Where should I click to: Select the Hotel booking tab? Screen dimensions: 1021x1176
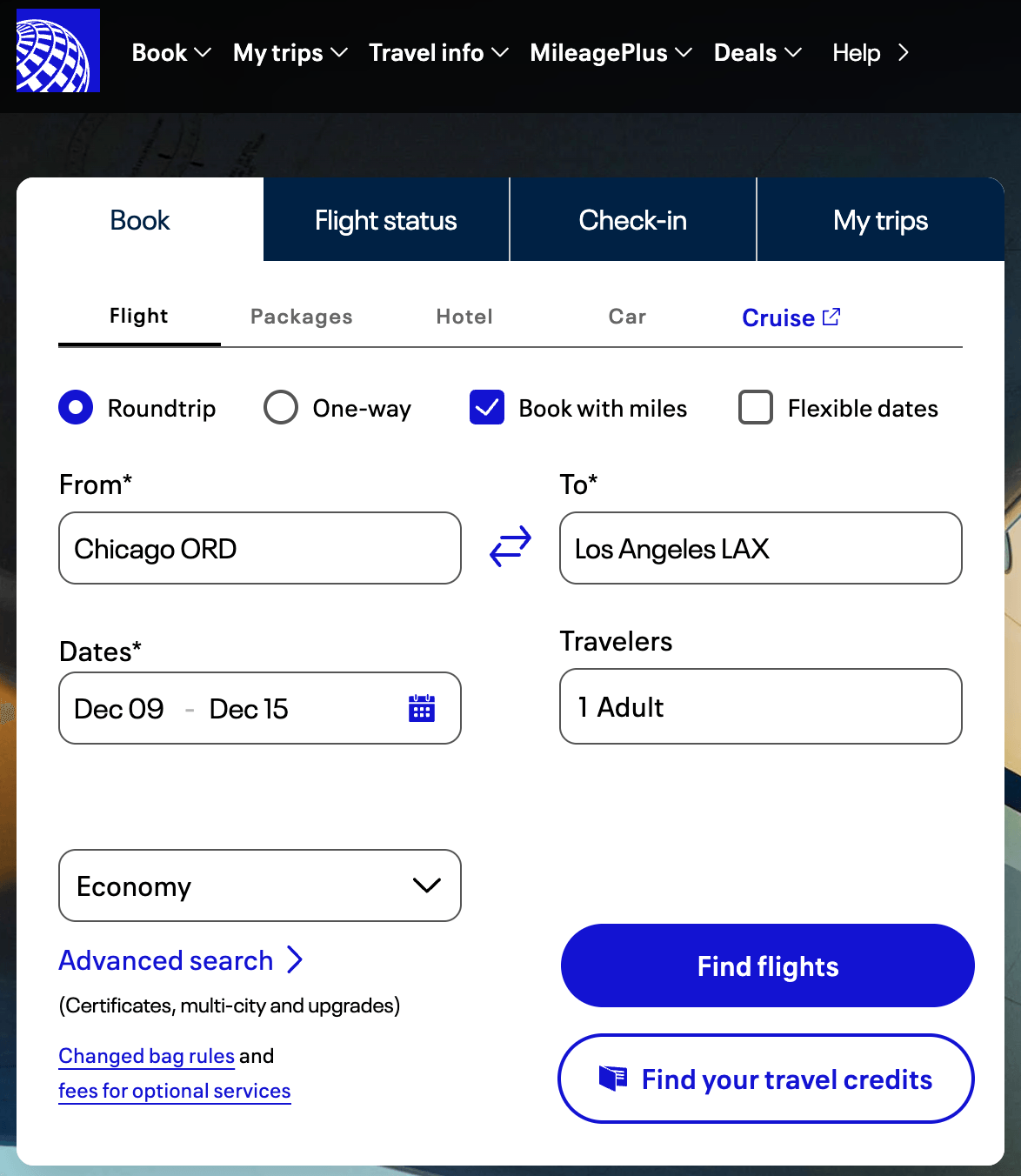coord(464,317)
